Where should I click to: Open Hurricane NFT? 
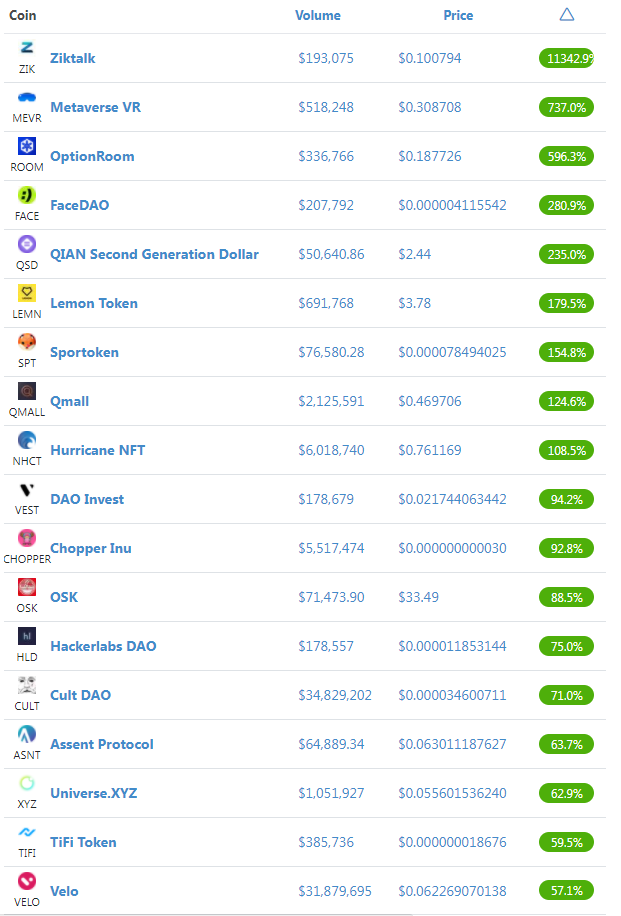tap(98, 450)
